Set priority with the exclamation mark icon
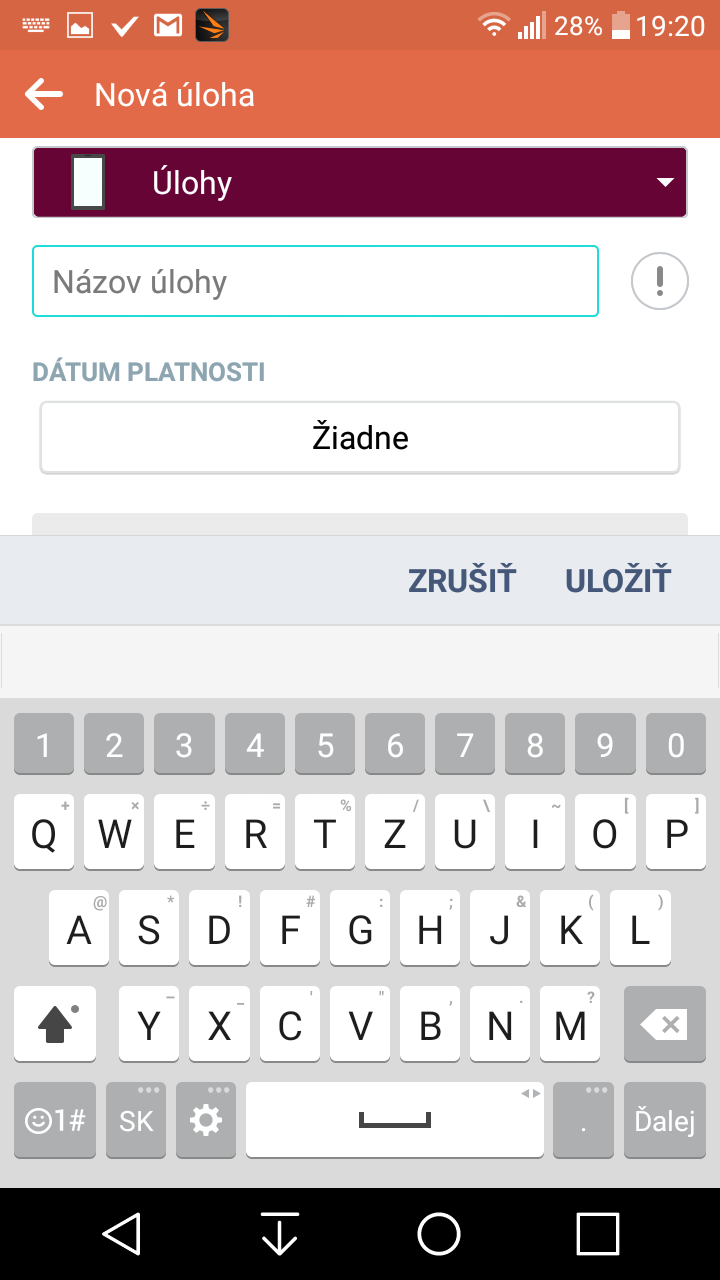Screen dimensions: 720x1280 click(660, 281)
